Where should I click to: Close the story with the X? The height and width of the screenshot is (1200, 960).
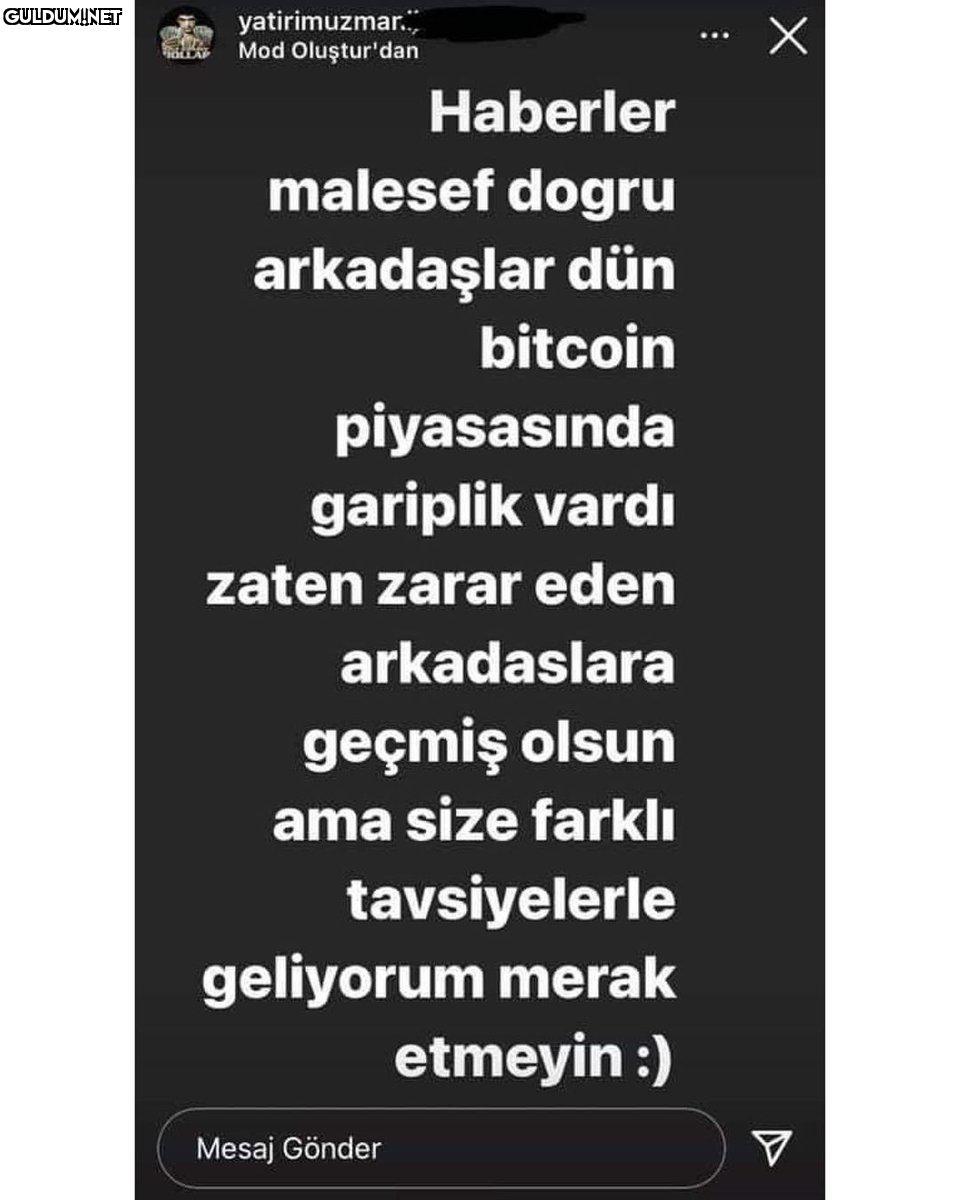pyautogui.click(x=788, y=37)
